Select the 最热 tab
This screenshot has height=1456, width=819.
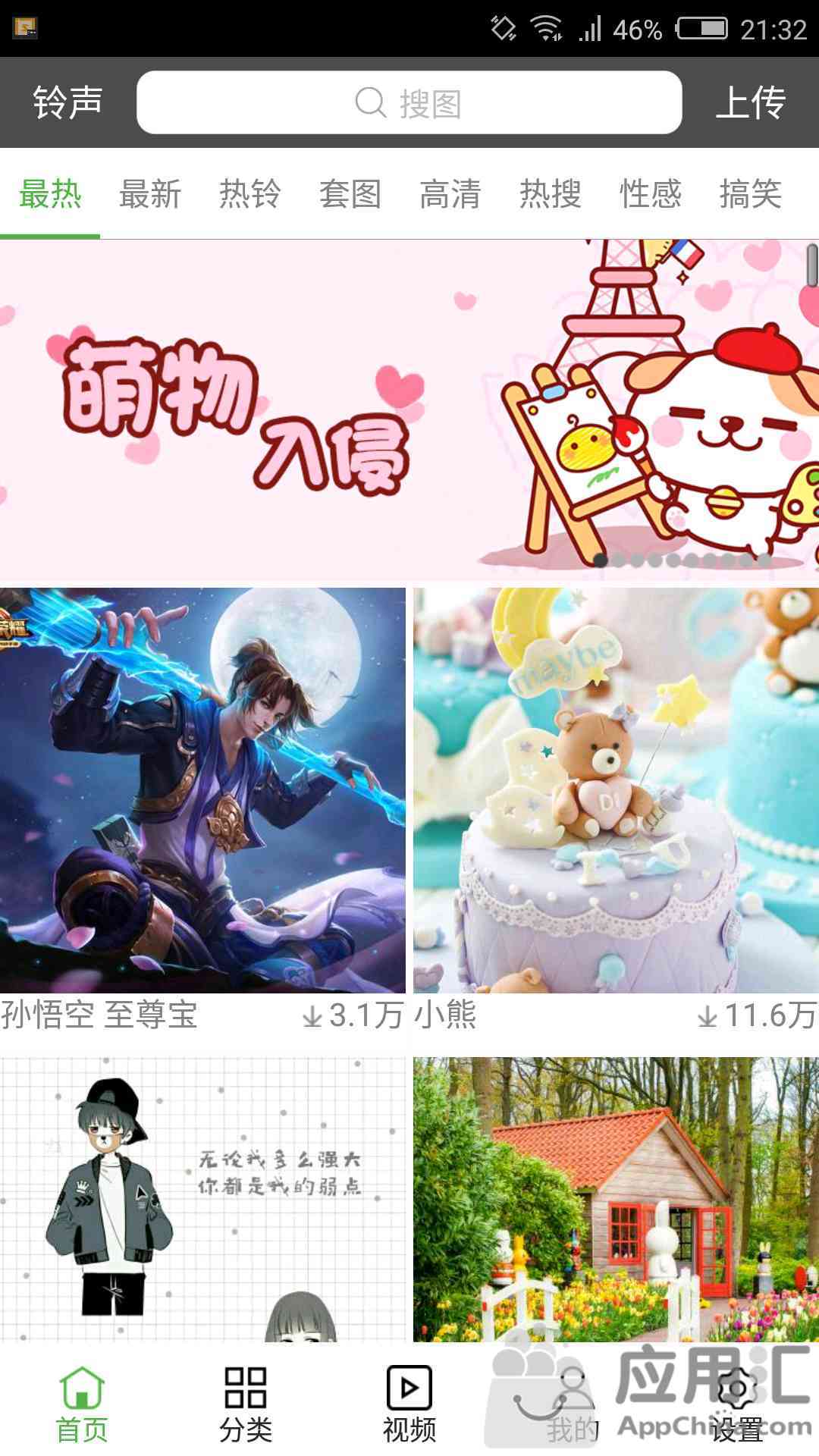coord(50,194)
